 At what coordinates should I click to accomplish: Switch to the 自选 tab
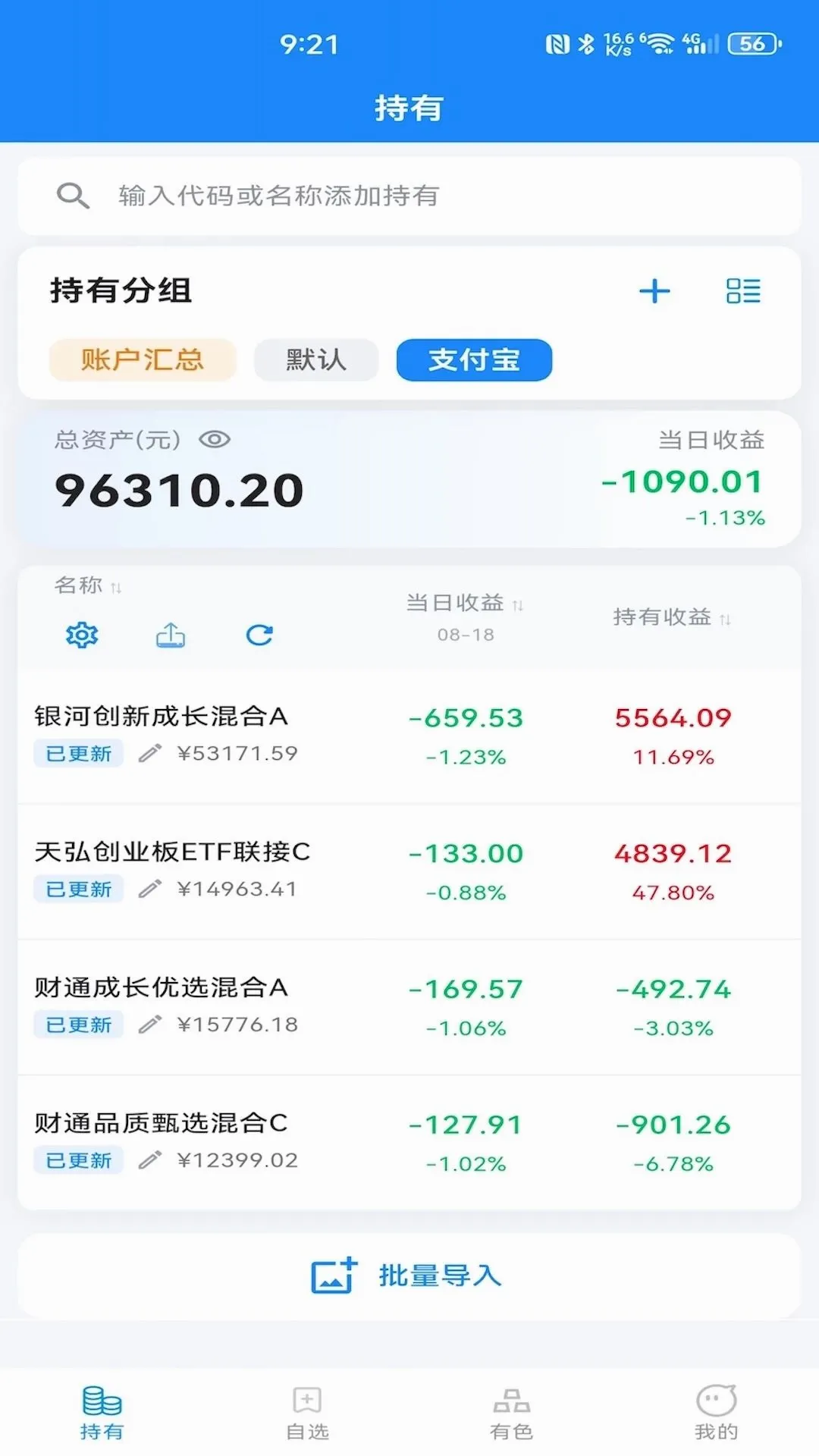click(307, 1414)
